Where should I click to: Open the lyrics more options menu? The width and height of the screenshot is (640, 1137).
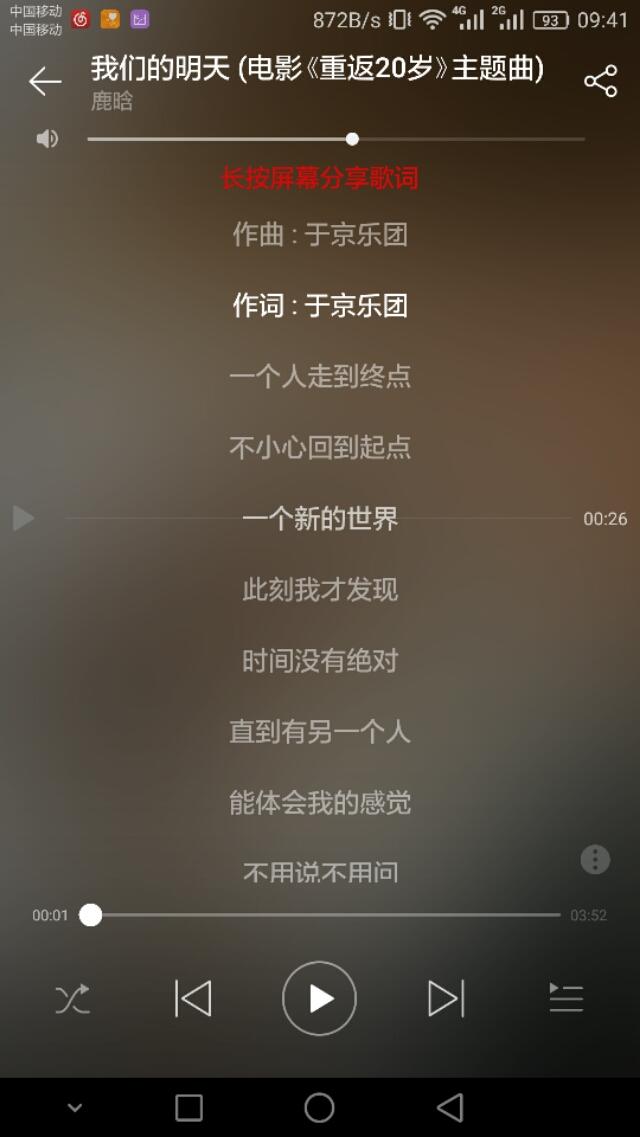595,859
